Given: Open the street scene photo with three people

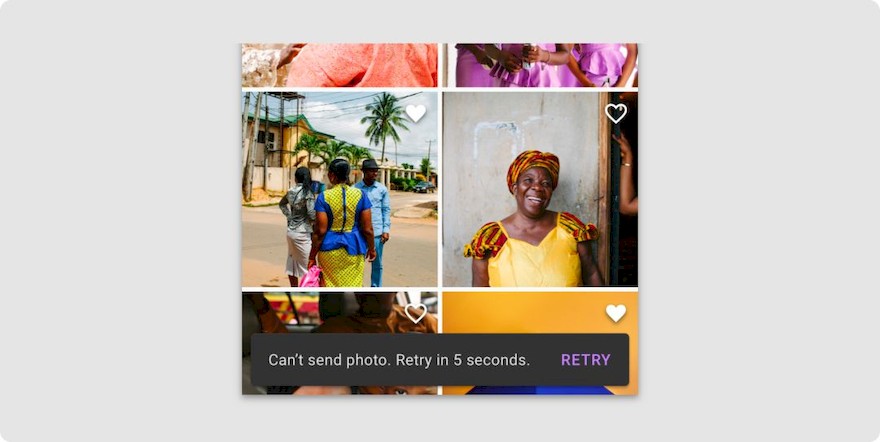Looking at the screenshot, I should tap(339, 200).
